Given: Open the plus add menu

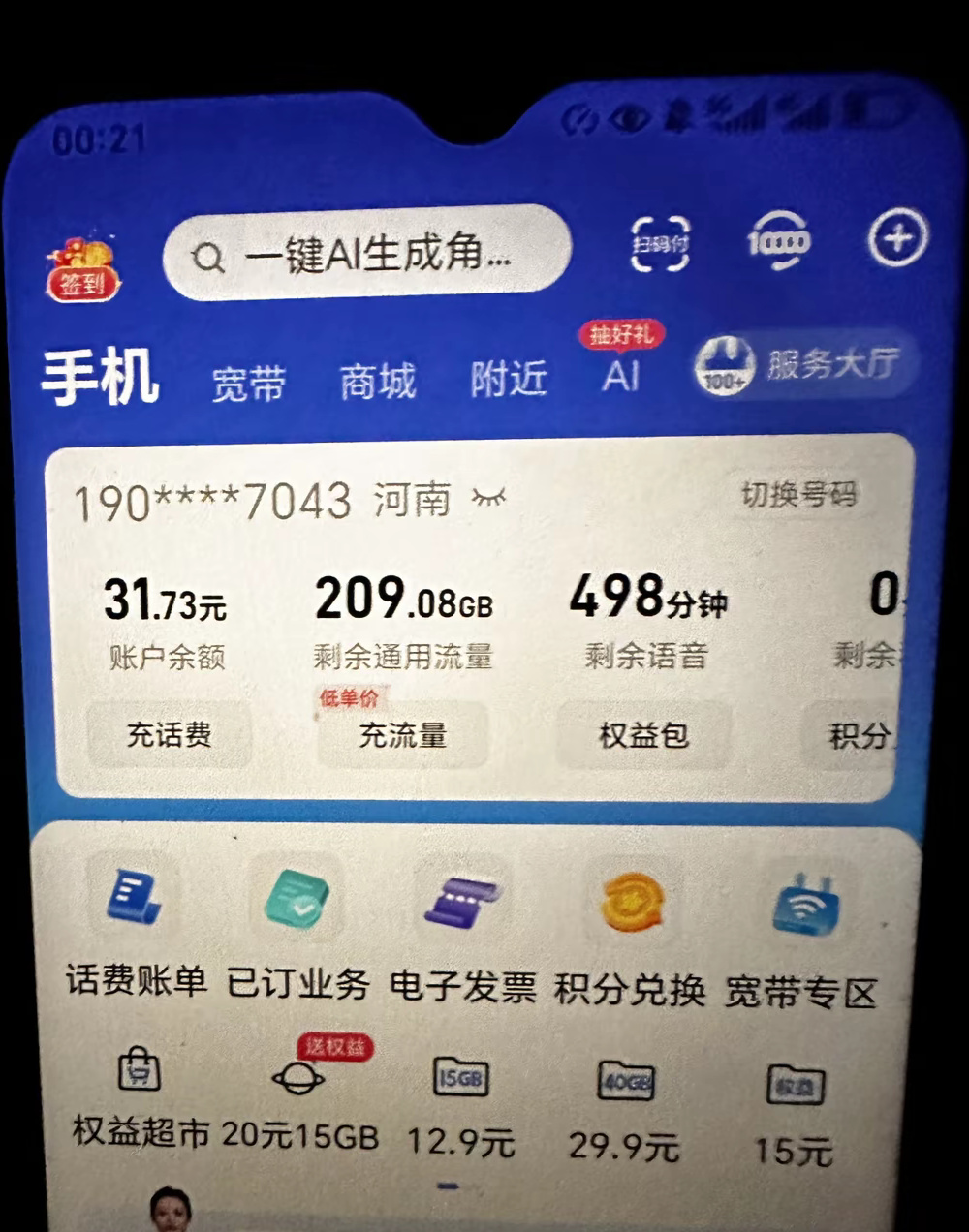Looking at the screenshot, I should pos(897,238).
